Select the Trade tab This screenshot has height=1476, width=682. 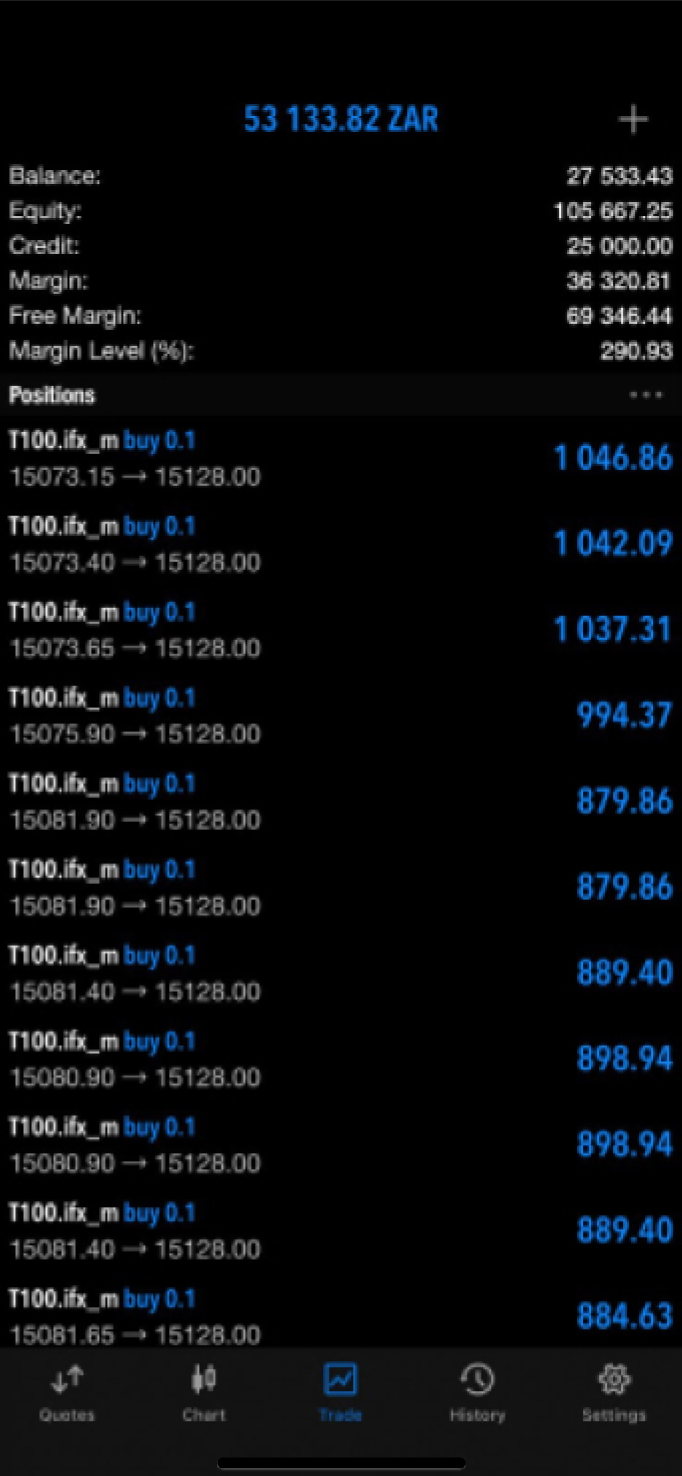coord(340,1394)
